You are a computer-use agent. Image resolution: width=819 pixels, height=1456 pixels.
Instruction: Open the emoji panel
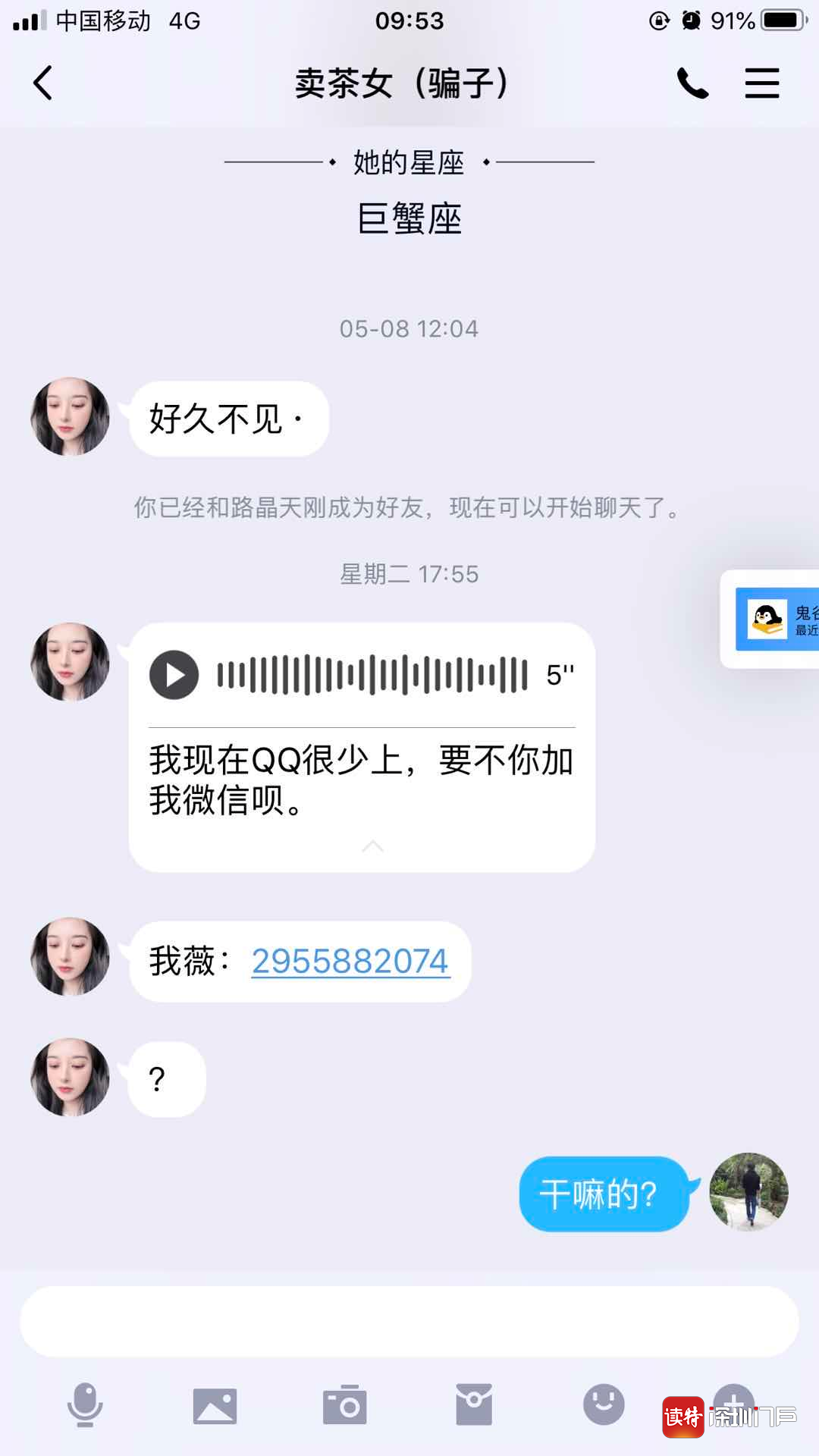coord(604,1404)
